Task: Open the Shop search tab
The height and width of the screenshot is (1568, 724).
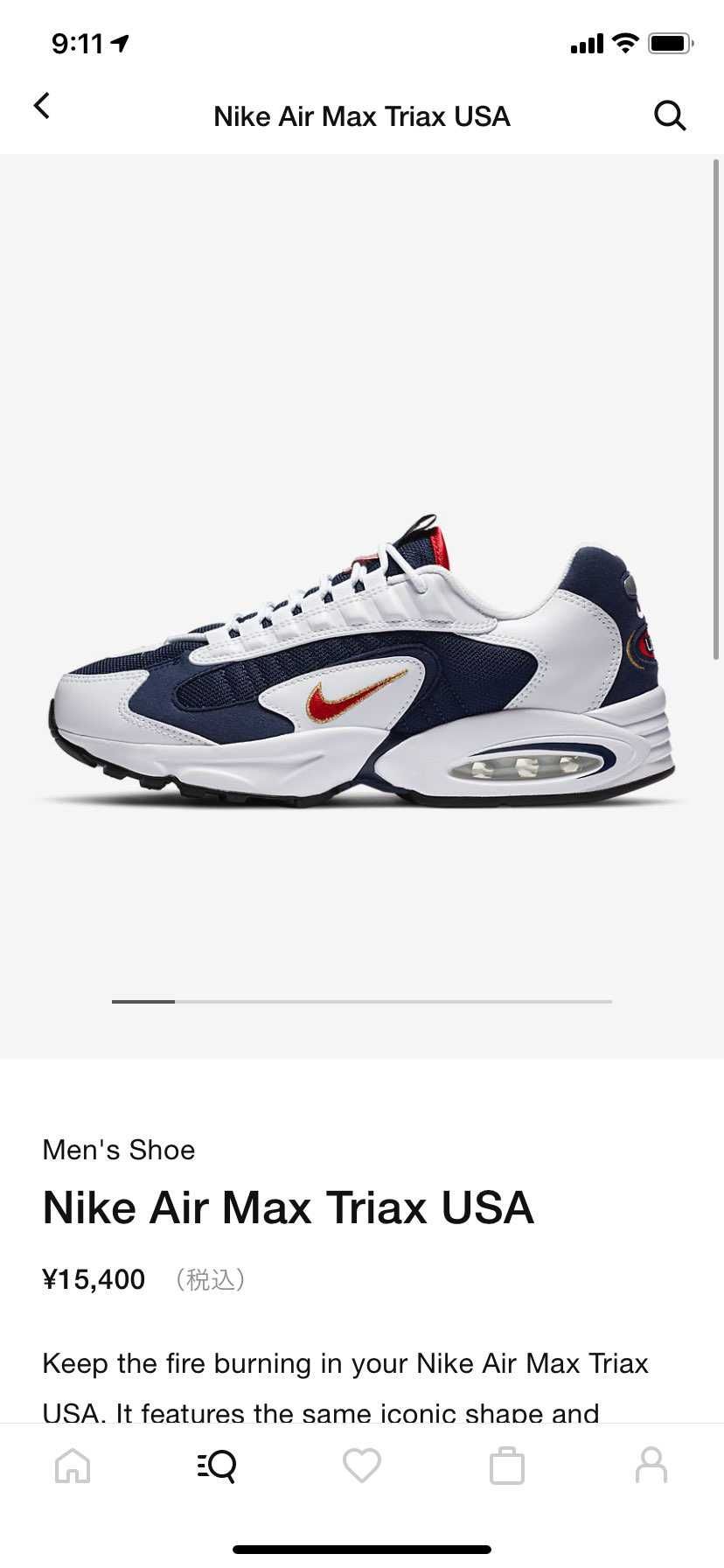Action: [x=217, y=1465]
